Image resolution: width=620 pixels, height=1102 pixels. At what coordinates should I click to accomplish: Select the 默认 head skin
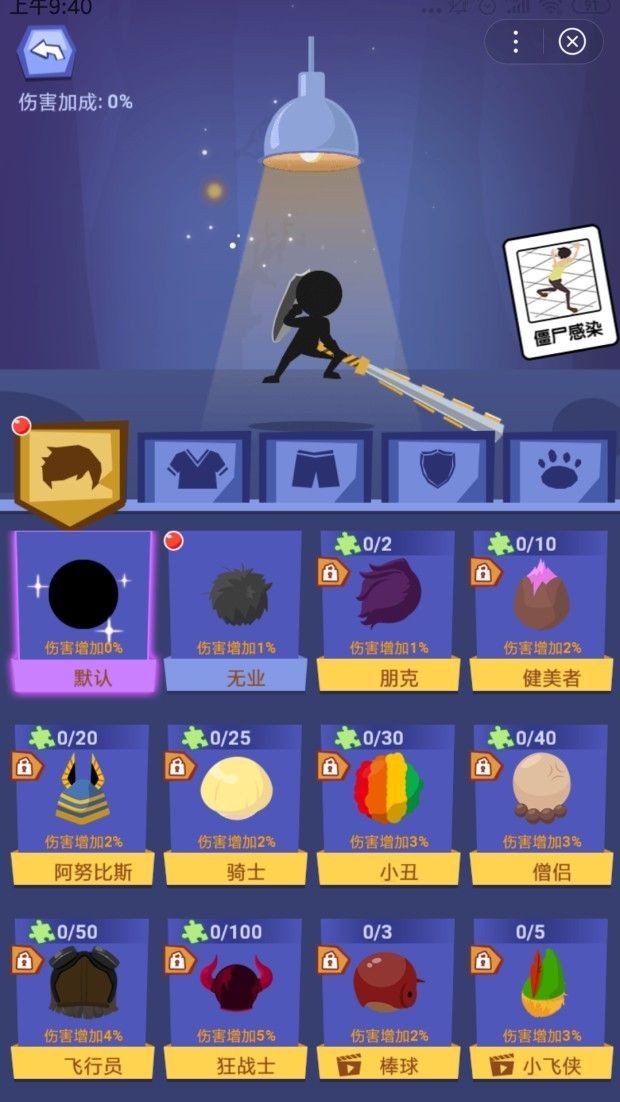(84, 610)
